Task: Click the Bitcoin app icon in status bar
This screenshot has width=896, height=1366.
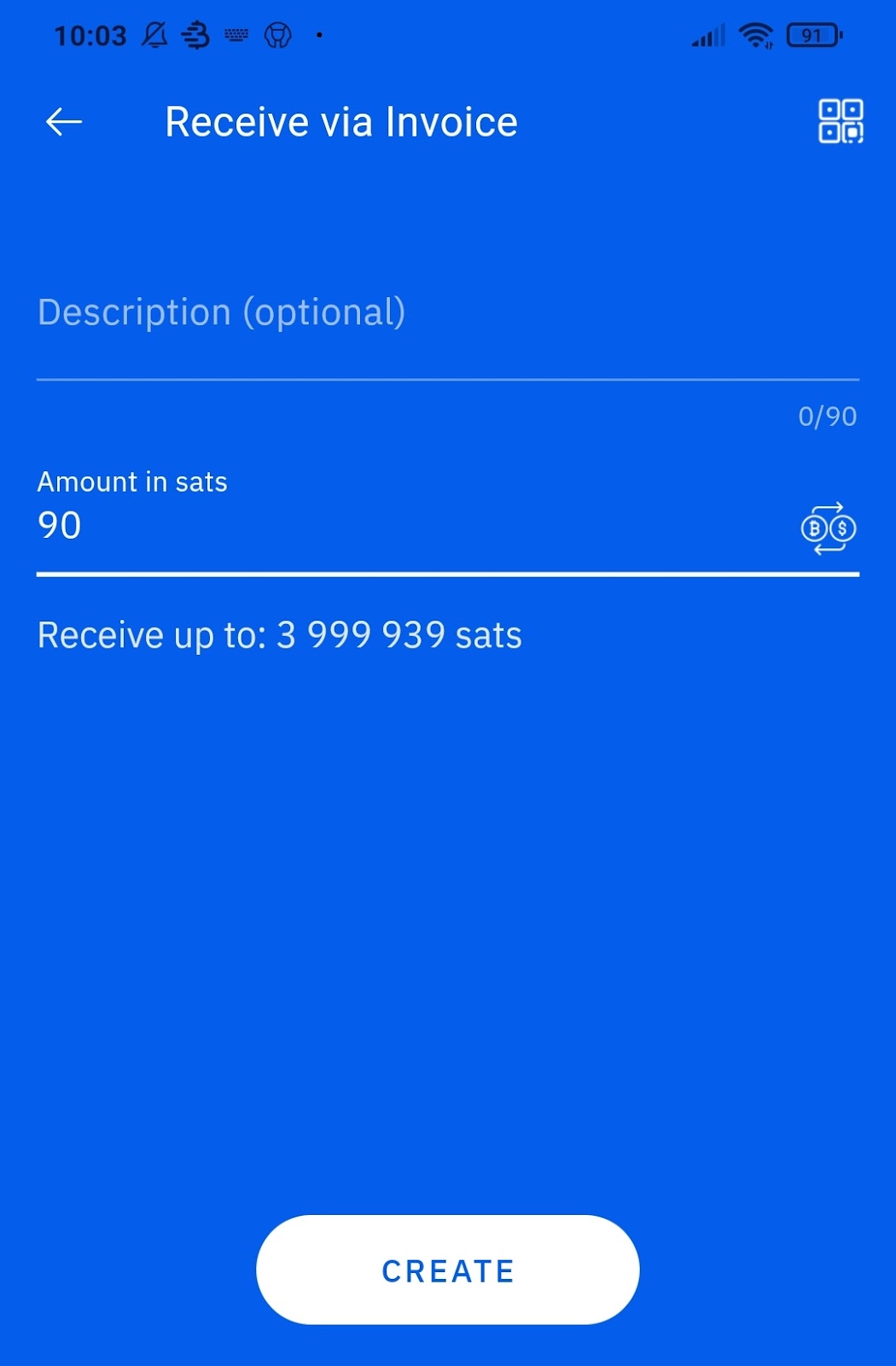Action: coord(194,35)
